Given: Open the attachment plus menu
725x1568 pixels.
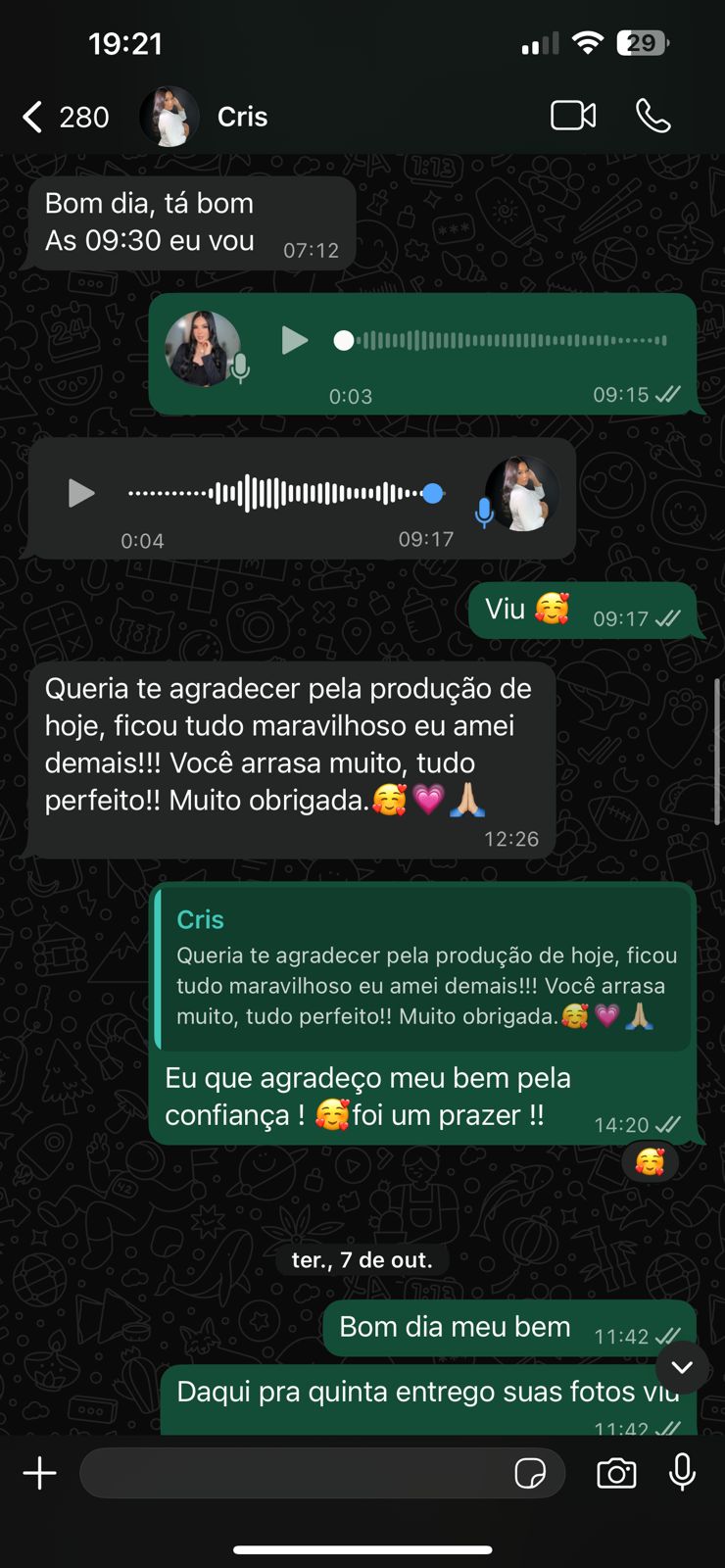Looking at the screenshot, I should click(x=40, y=1473).
